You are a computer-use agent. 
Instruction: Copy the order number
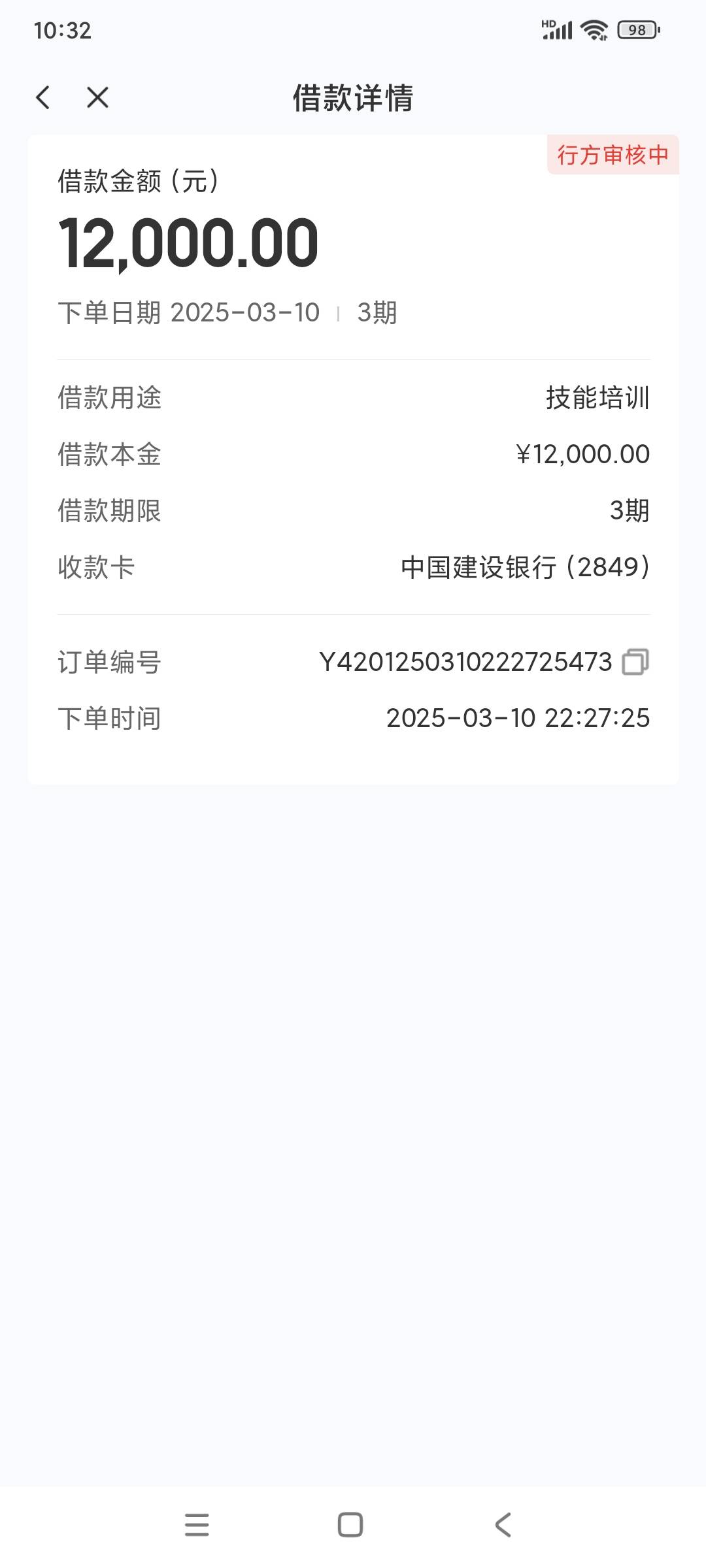click(635, 662)
